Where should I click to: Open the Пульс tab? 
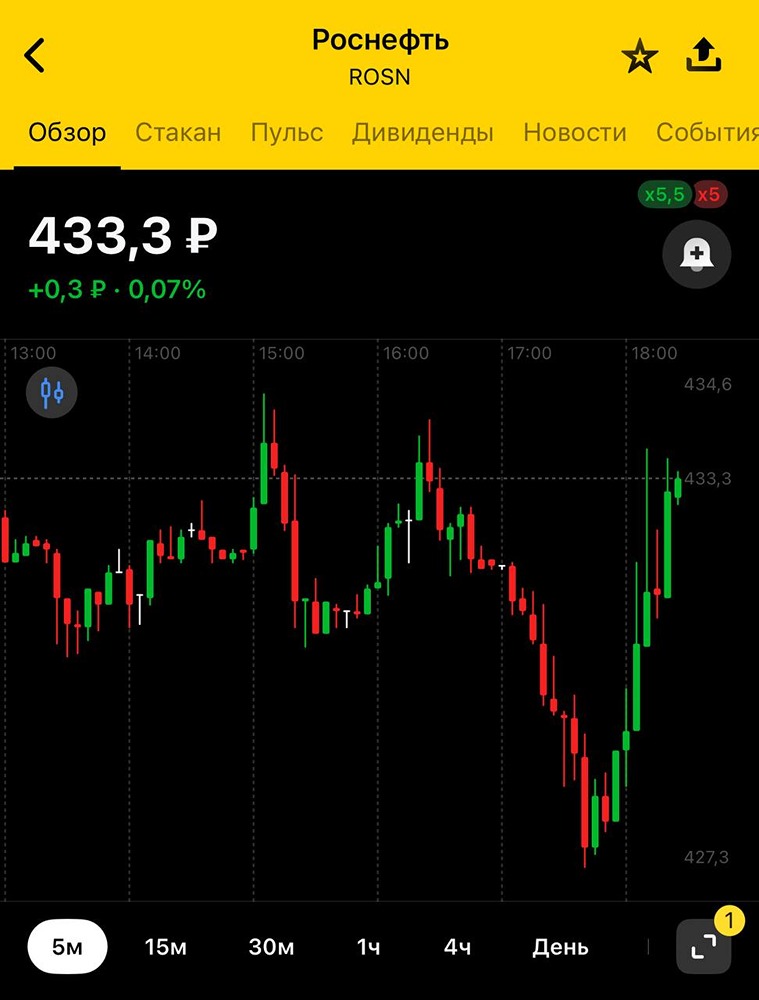287,132
